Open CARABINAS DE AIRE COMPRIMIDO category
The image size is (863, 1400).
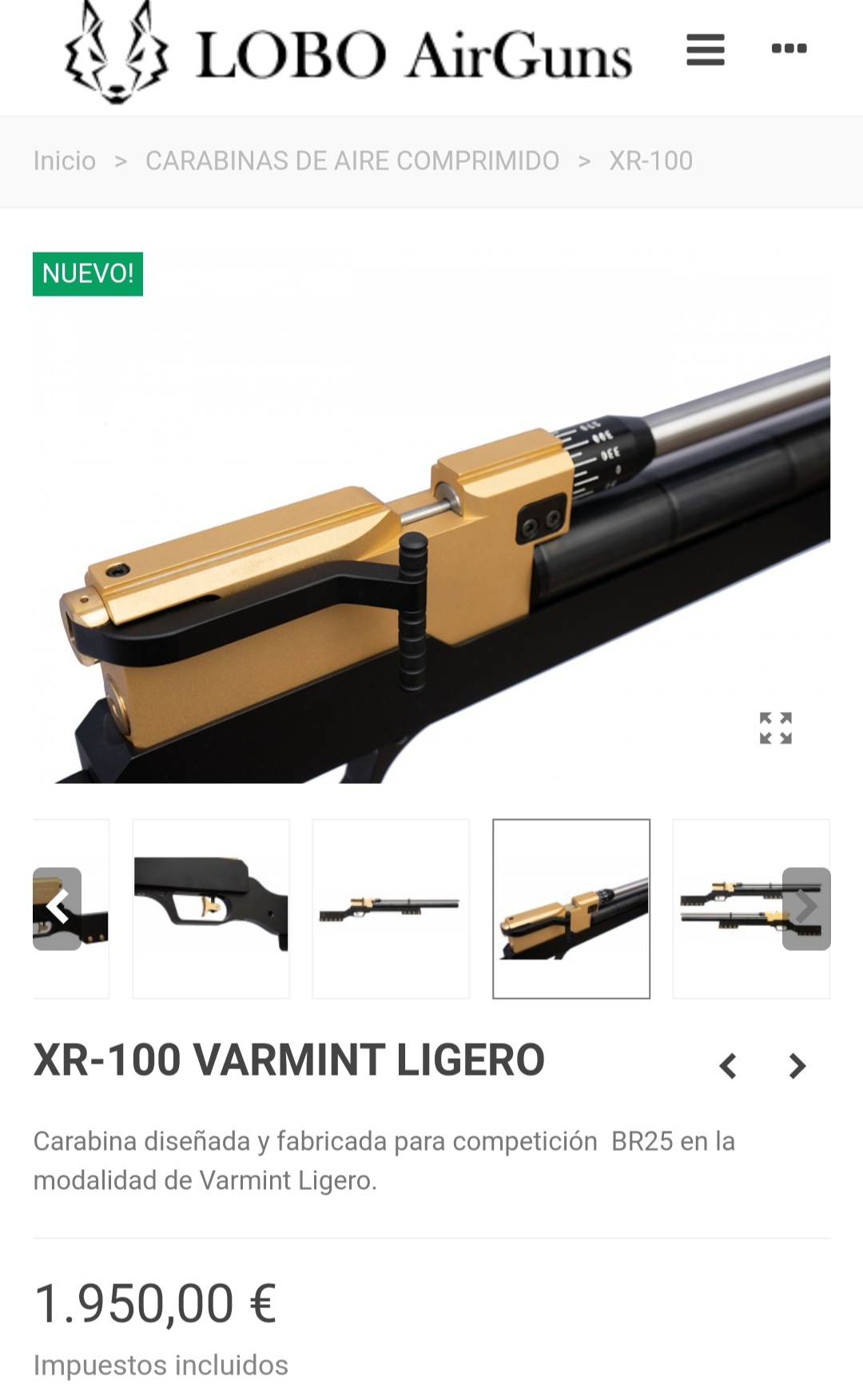click(352, 161)
